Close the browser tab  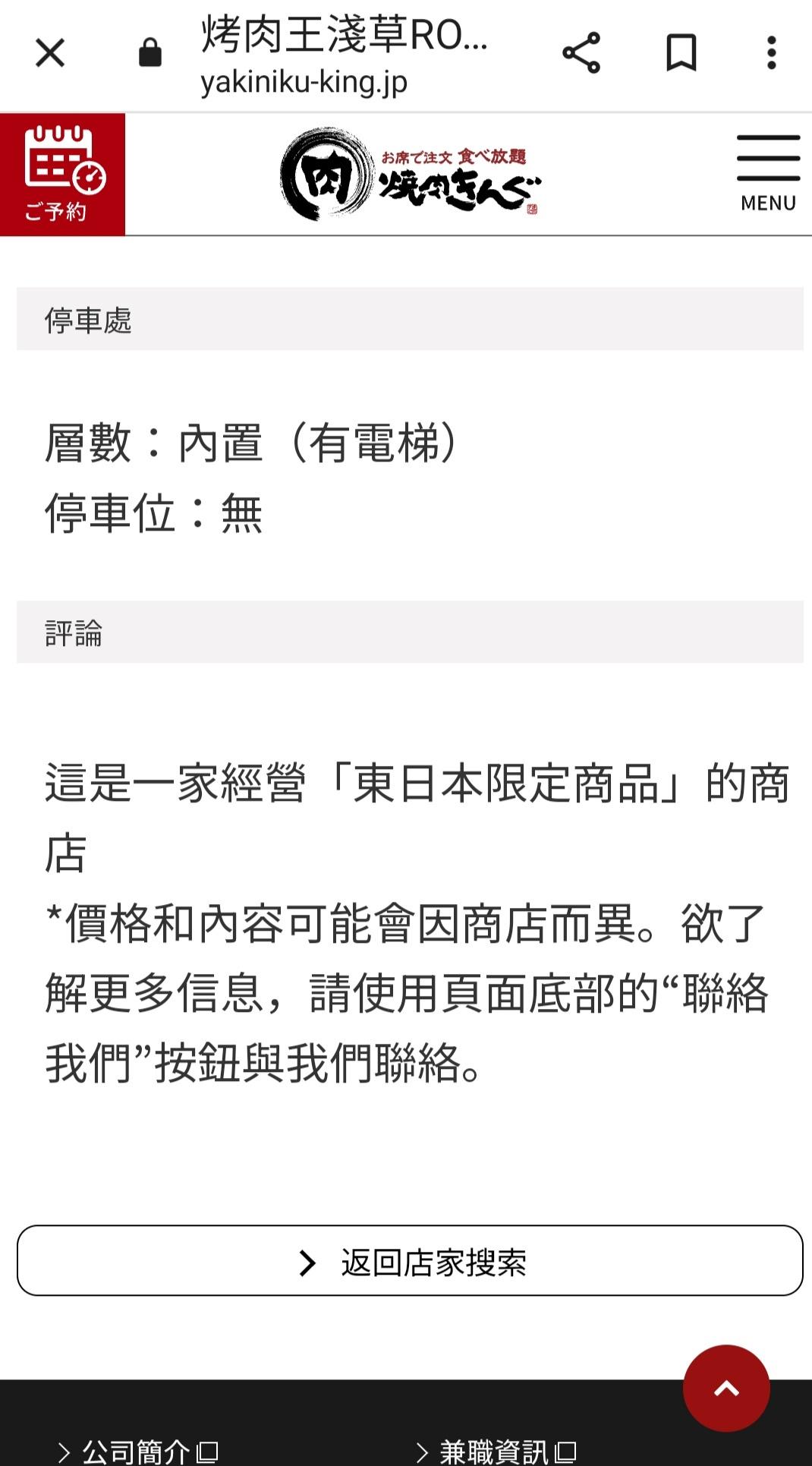click(50, 53)
